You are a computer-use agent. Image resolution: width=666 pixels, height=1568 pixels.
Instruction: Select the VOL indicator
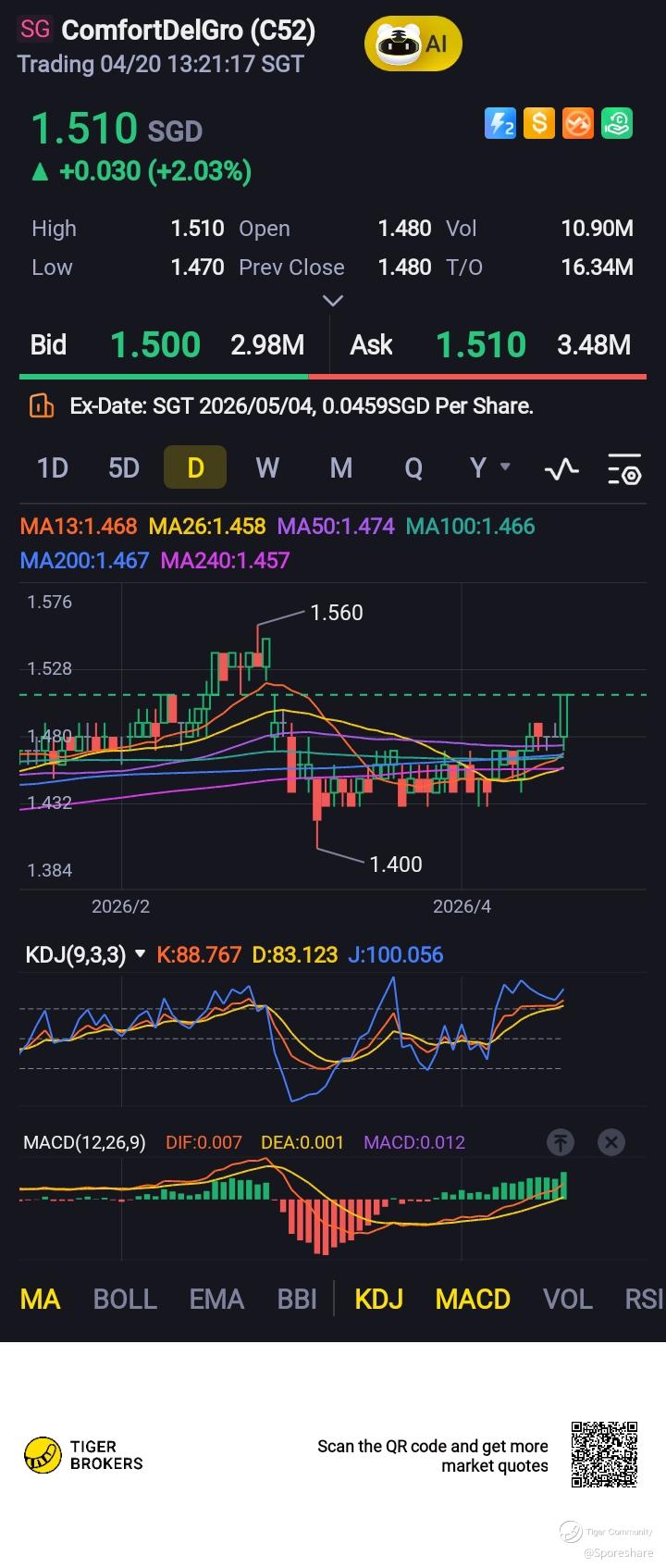pos(567,1300)
